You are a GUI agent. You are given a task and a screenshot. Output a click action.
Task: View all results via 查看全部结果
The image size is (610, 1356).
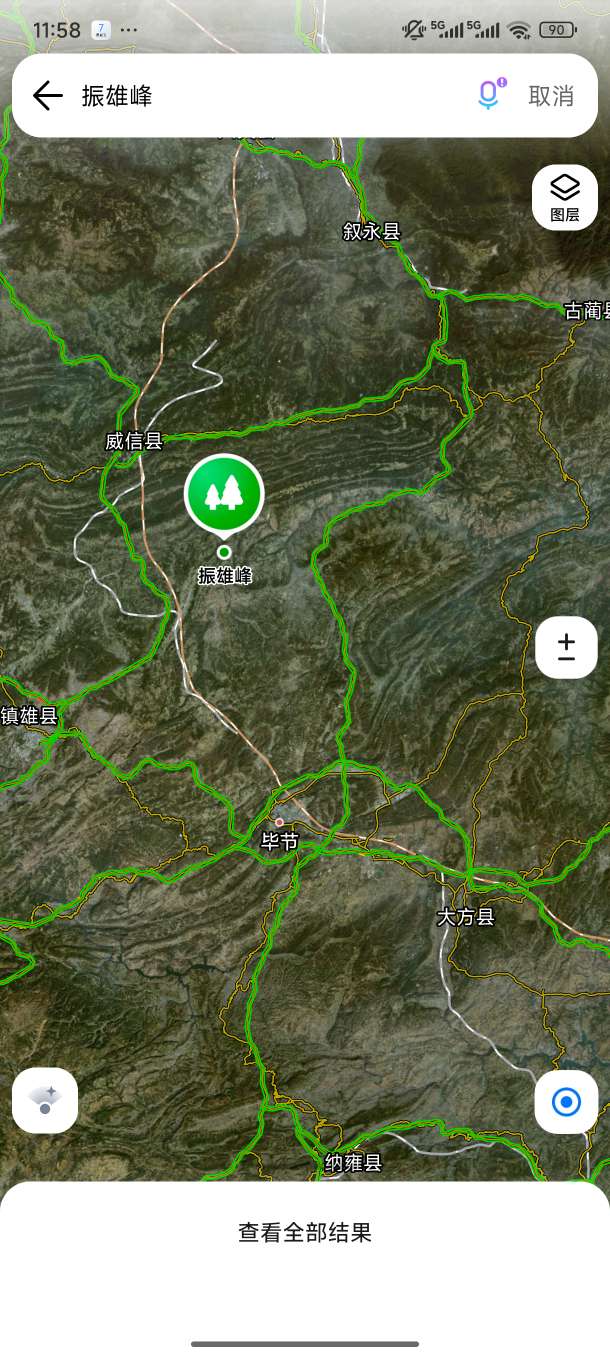(305, 1232)
